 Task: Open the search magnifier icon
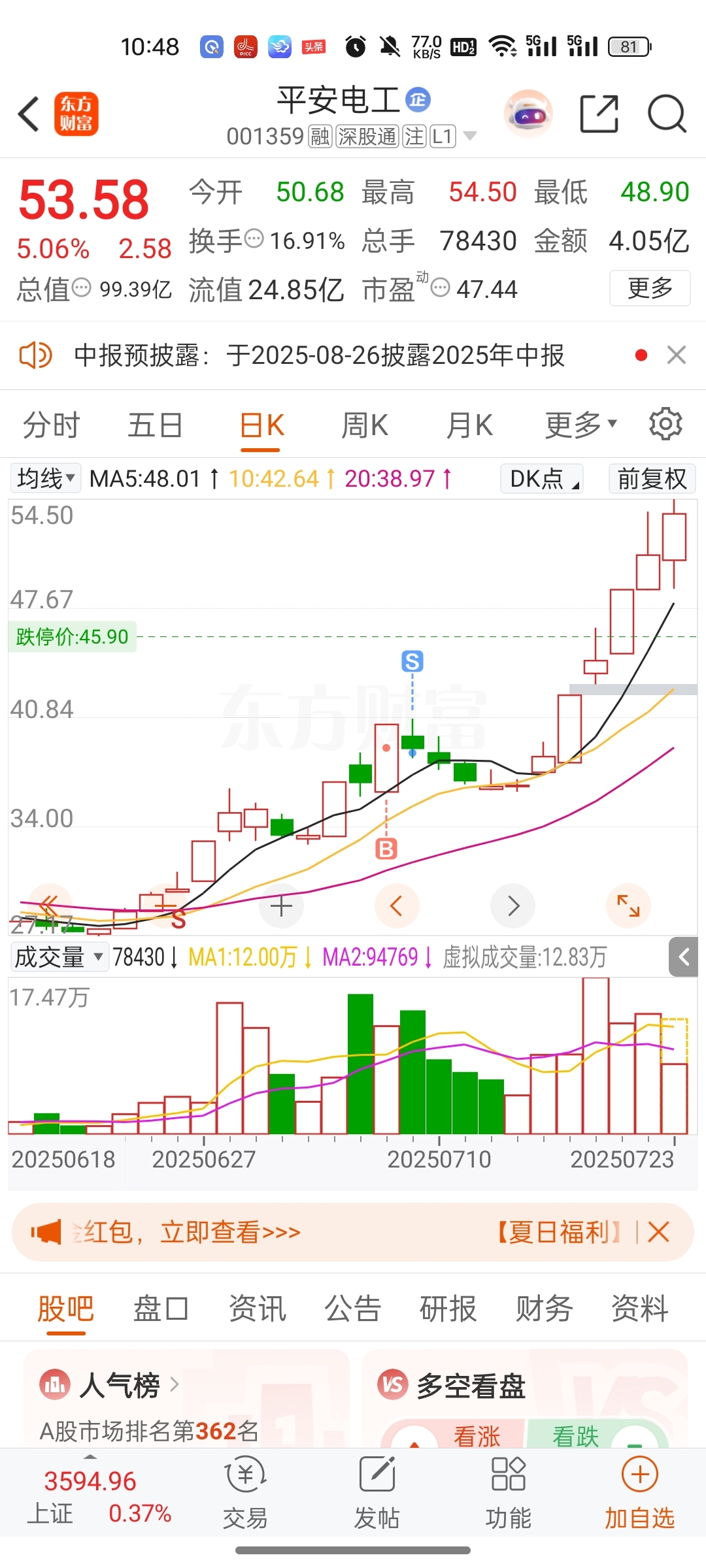click(x=666, y=114)
